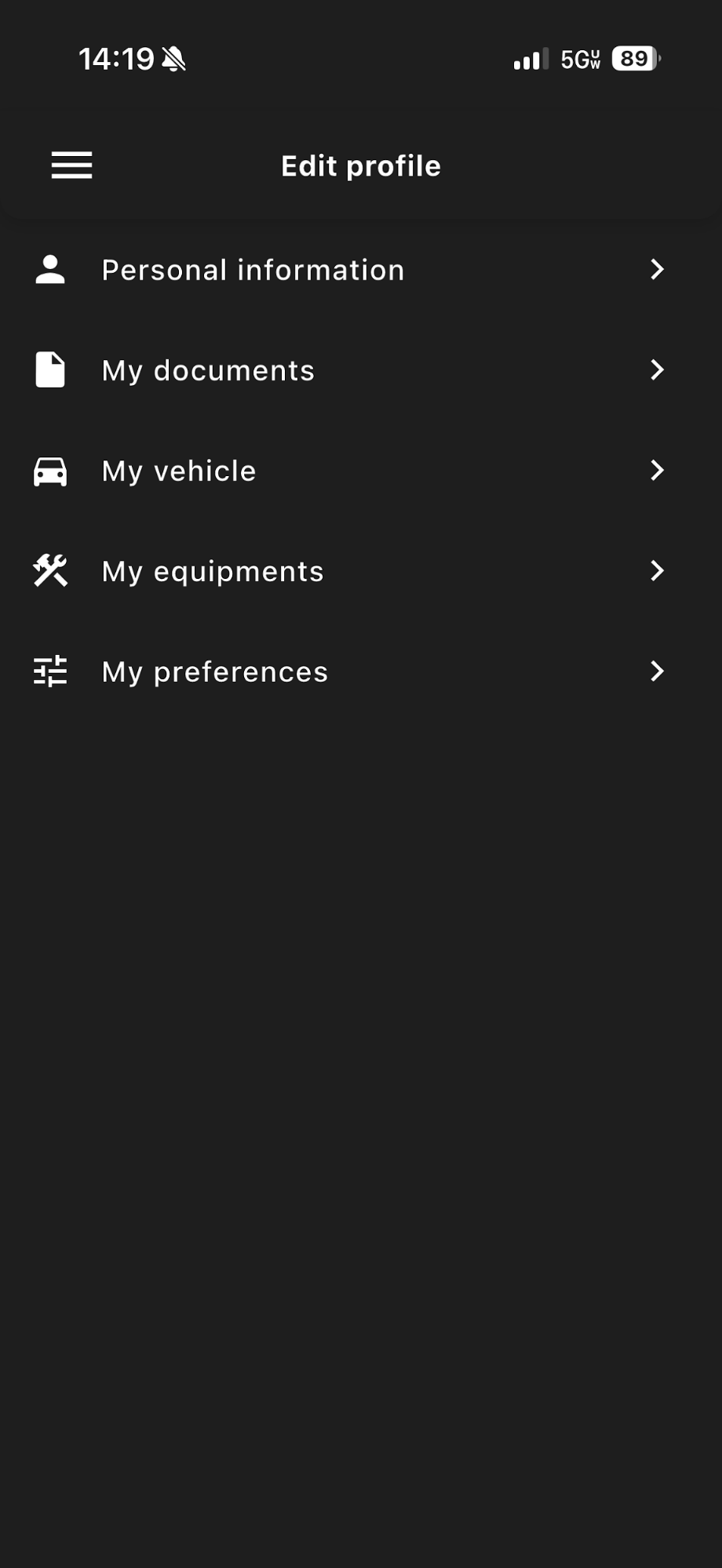
Task: Open the My documents section
Action: point(208,370)
